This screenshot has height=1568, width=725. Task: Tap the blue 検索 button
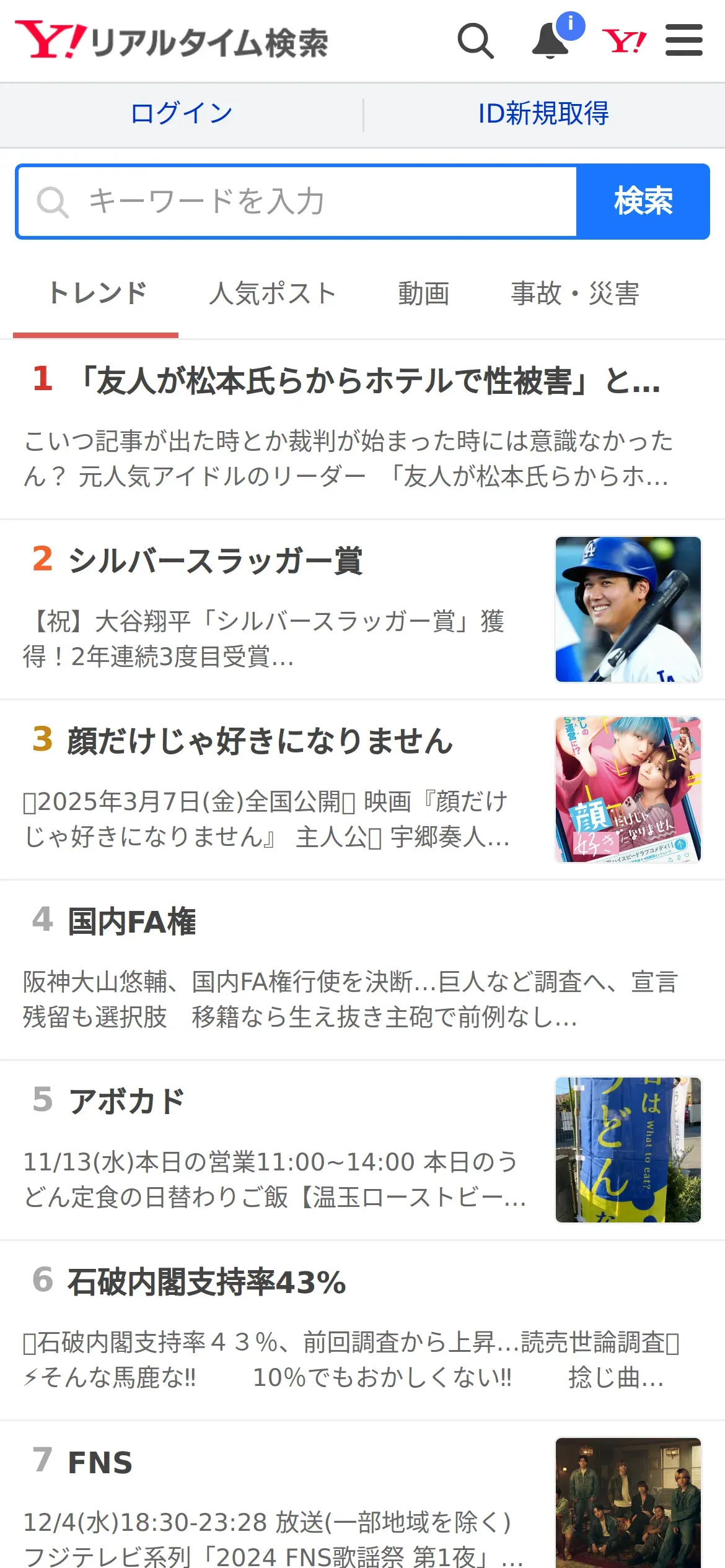pyautogui.click(x=643, y=202)
